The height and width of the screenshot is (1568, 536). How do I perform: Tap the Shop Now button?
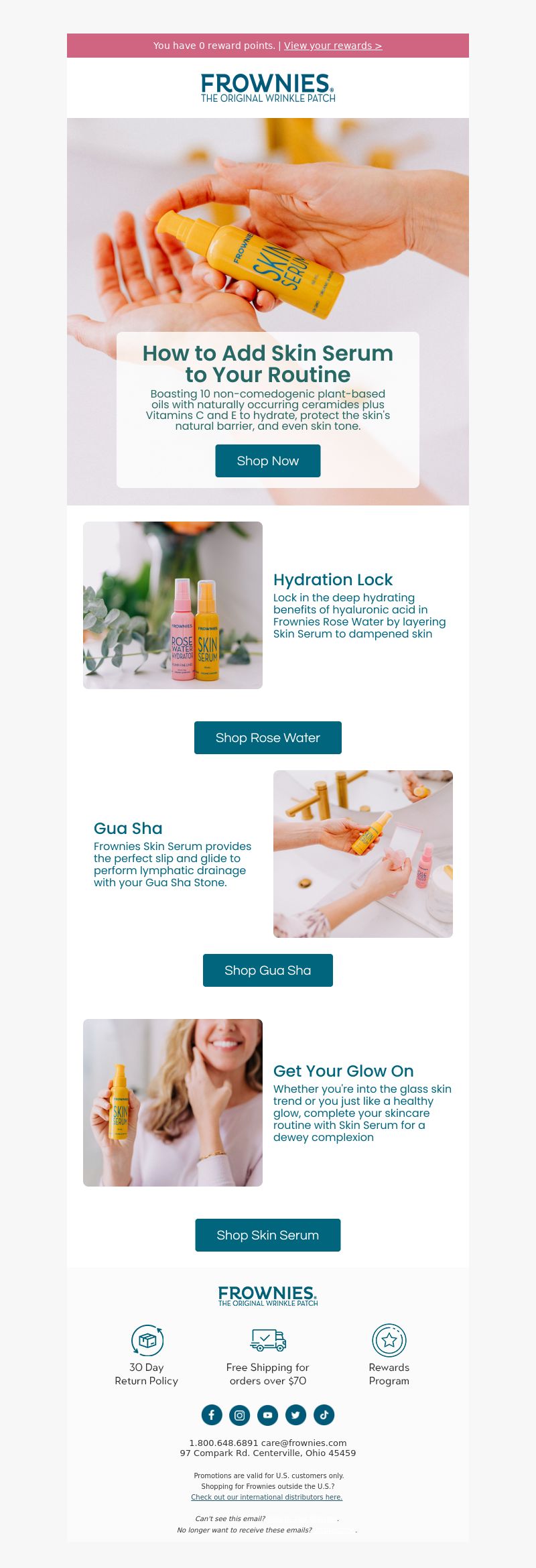(267, 461)
